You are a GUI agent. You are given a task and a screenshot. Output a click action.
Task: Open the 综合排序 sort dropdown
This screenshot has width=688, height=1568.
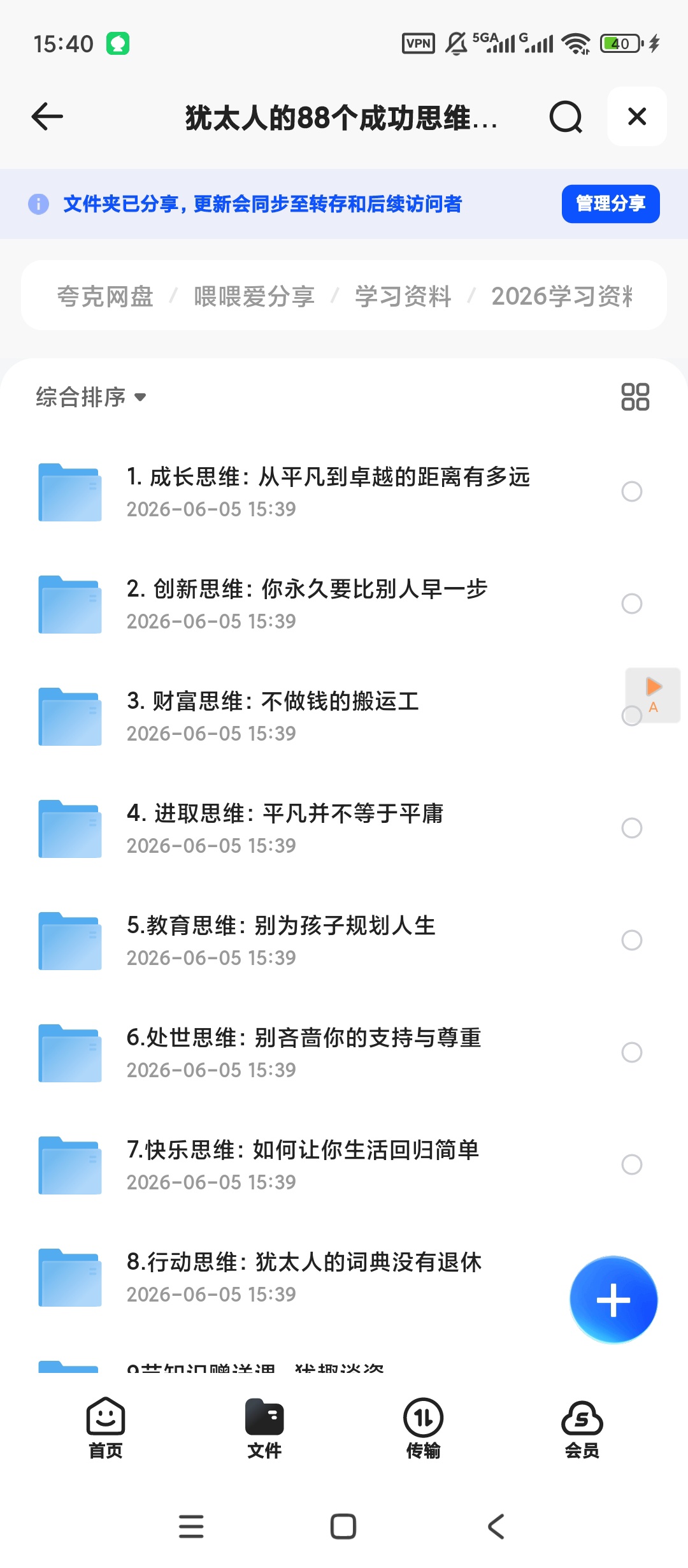coord(91,397)
